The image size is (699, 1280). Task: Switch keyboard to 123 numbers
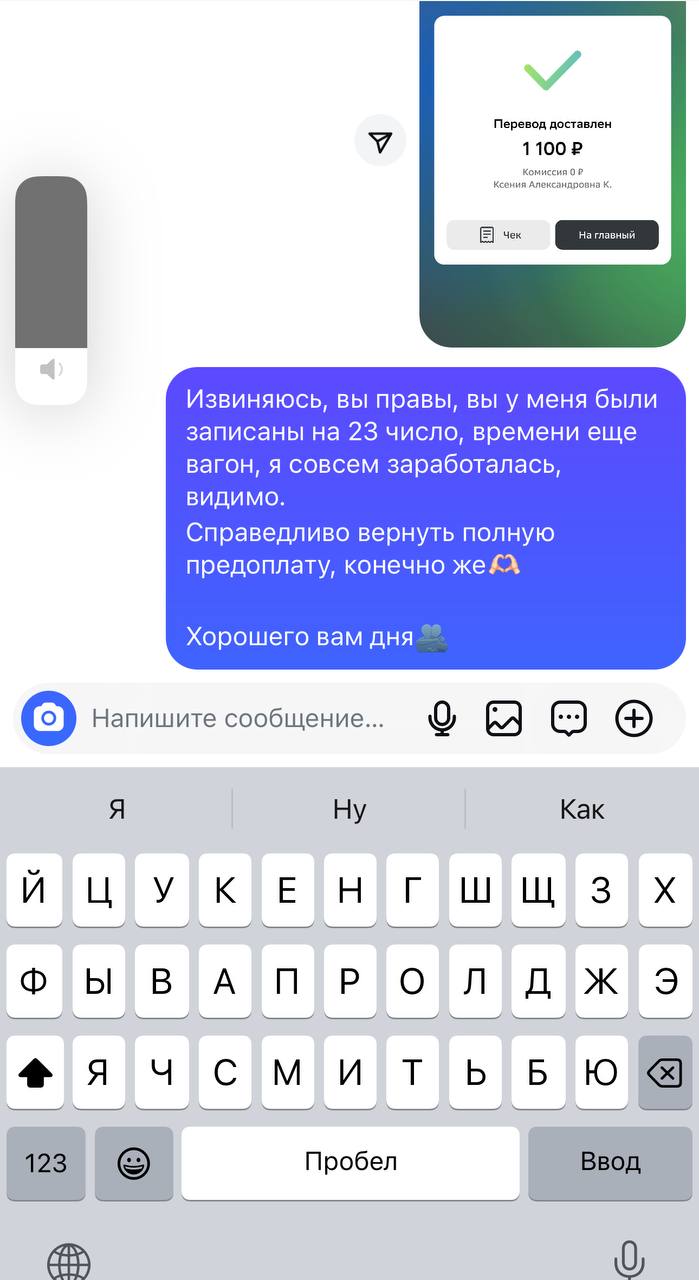pyautogui.click(x=46, y=1163)
